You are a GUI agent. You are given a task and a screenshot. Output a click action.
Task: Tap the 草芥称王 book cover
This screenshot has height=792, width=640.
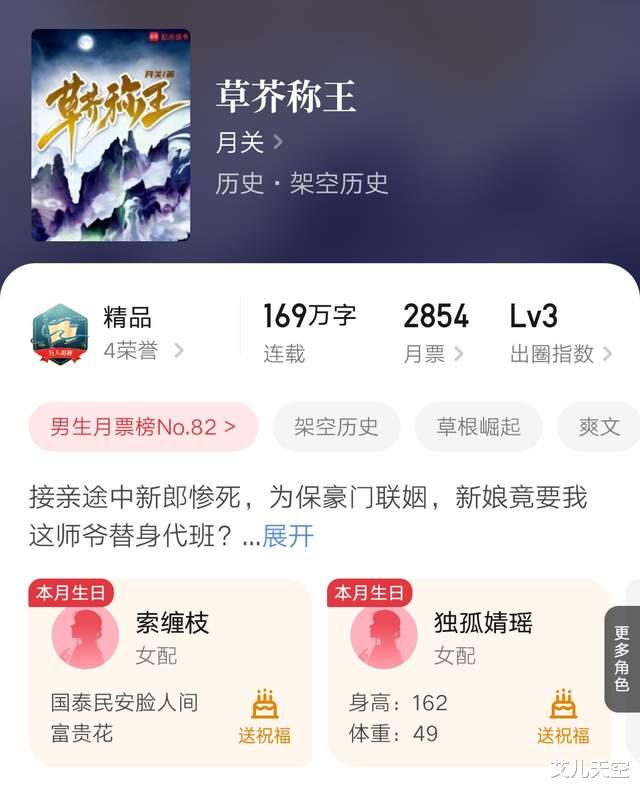click(111, 135)
